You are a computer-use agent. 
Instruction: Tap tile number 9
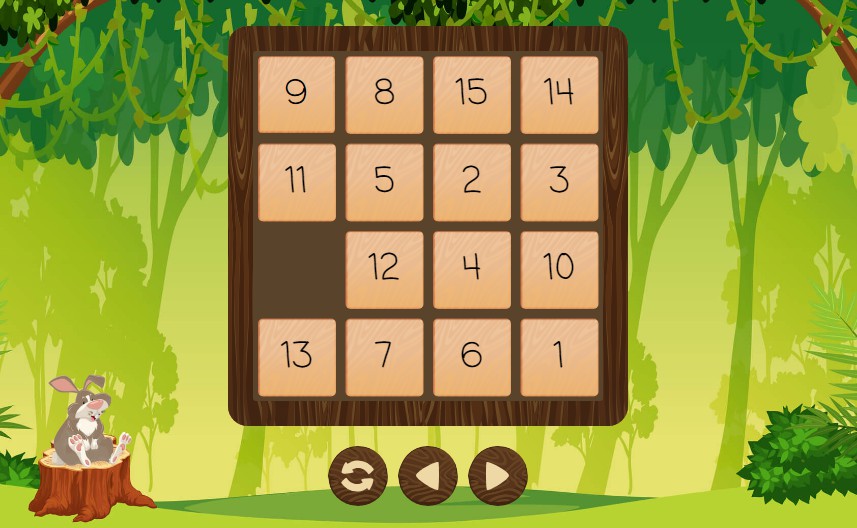tap(296, 94)
